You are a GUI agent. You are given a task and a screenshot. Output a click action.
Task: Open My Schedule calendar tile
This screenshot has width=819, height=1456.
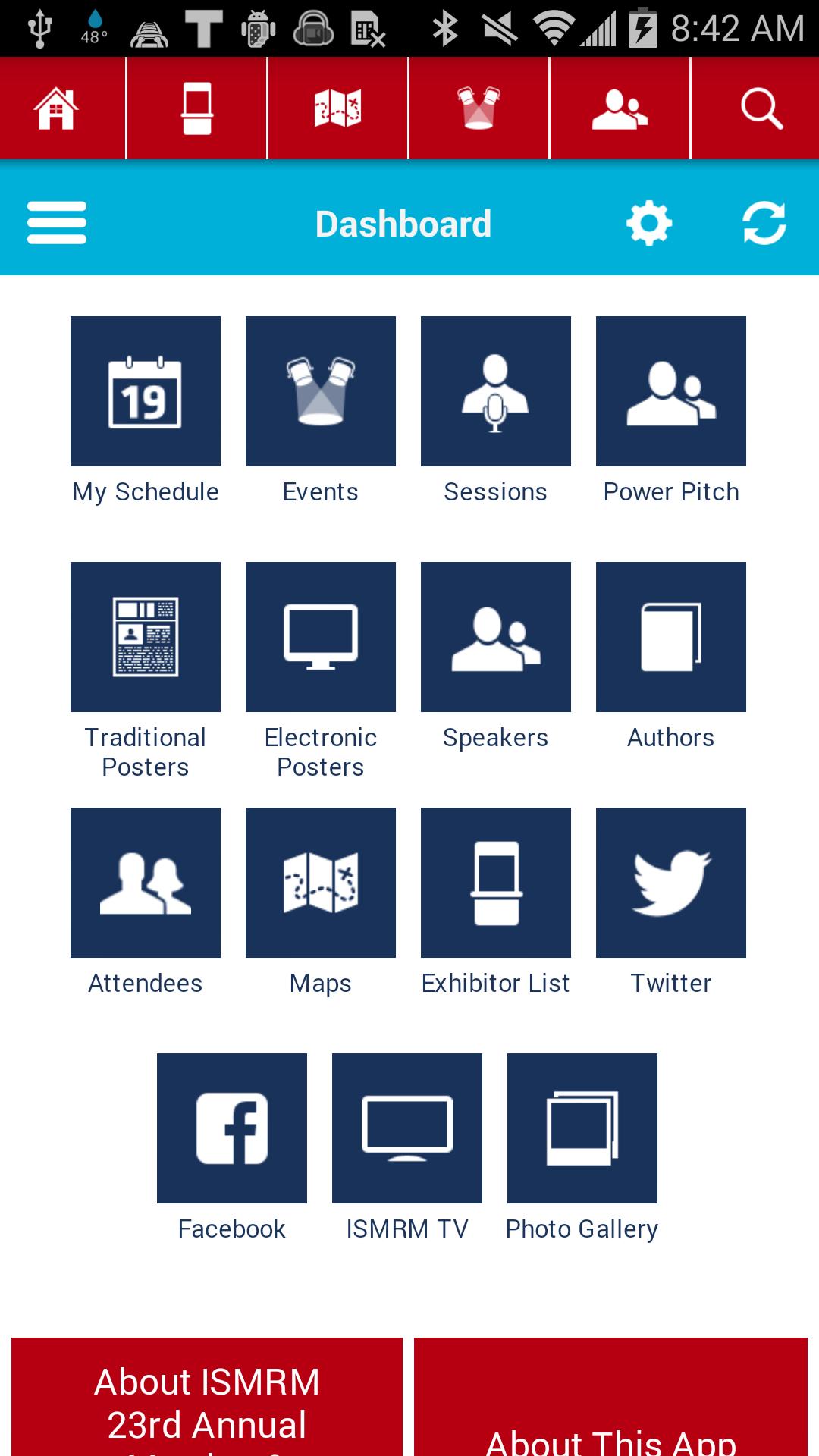[145, 391]
